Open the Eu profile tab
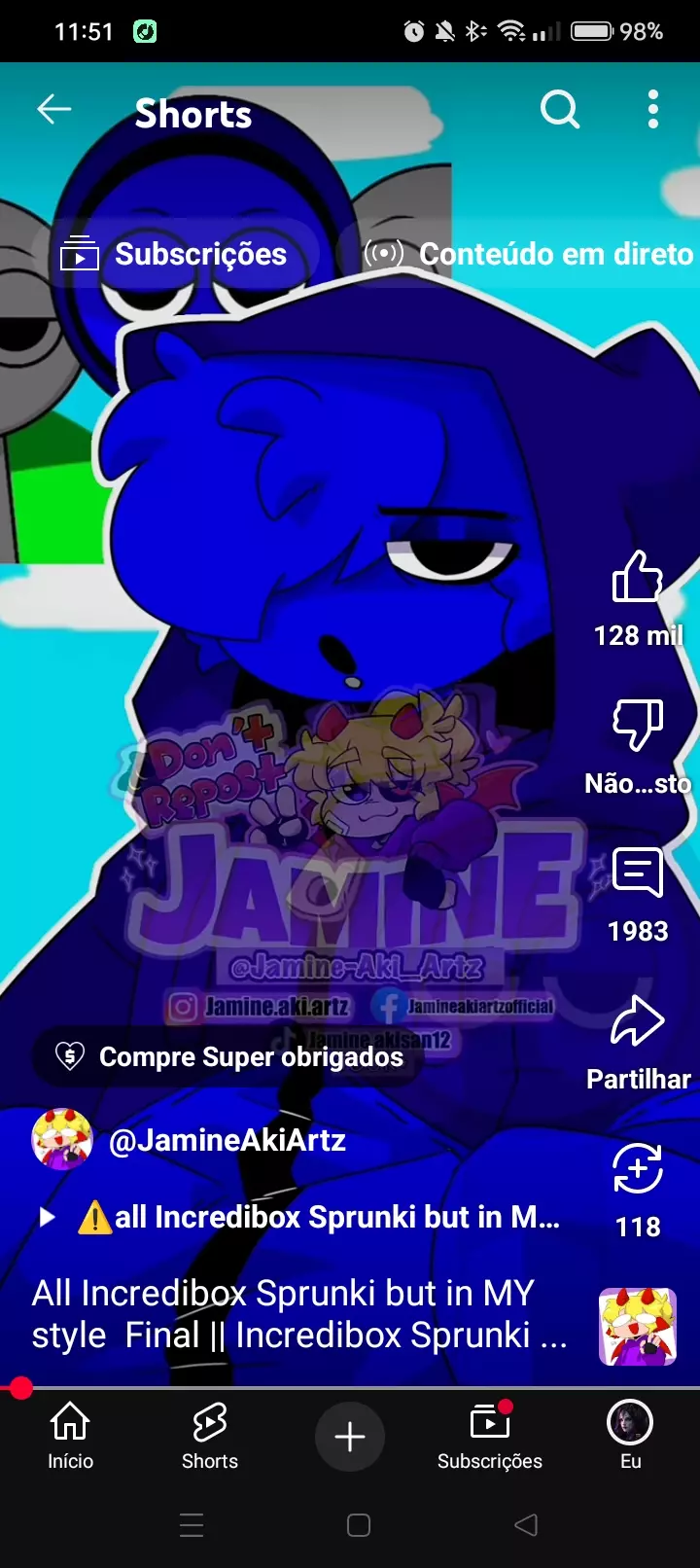 point(630,1436)
